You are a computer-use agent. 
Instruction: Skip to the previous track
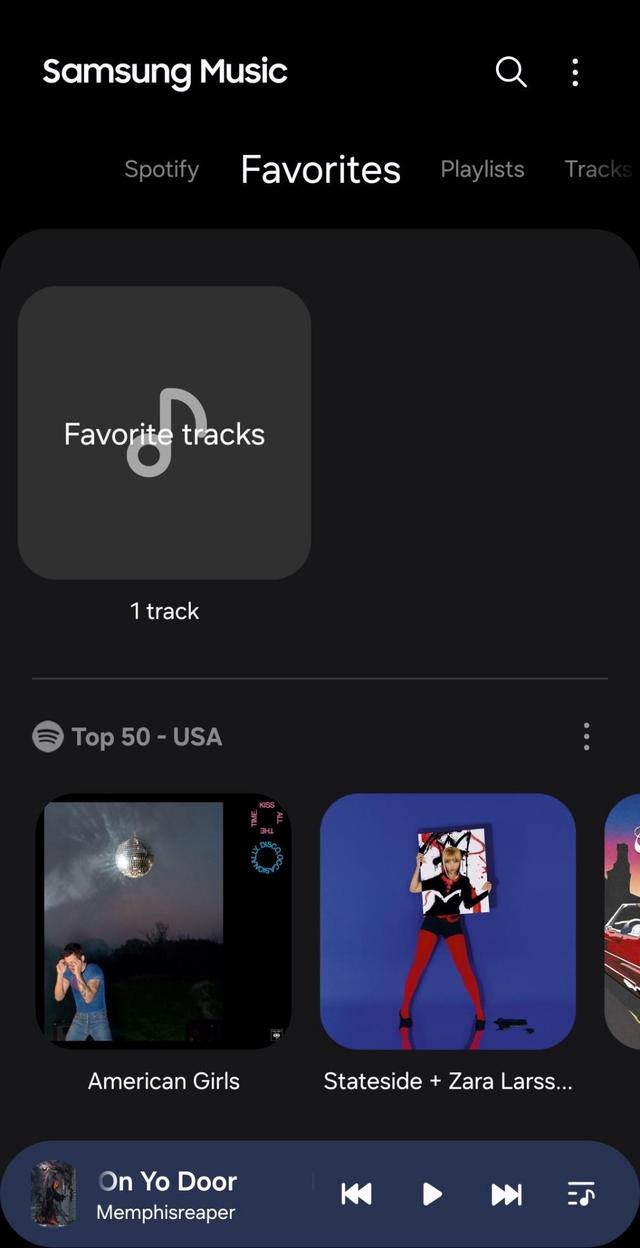click(356, 1194)
